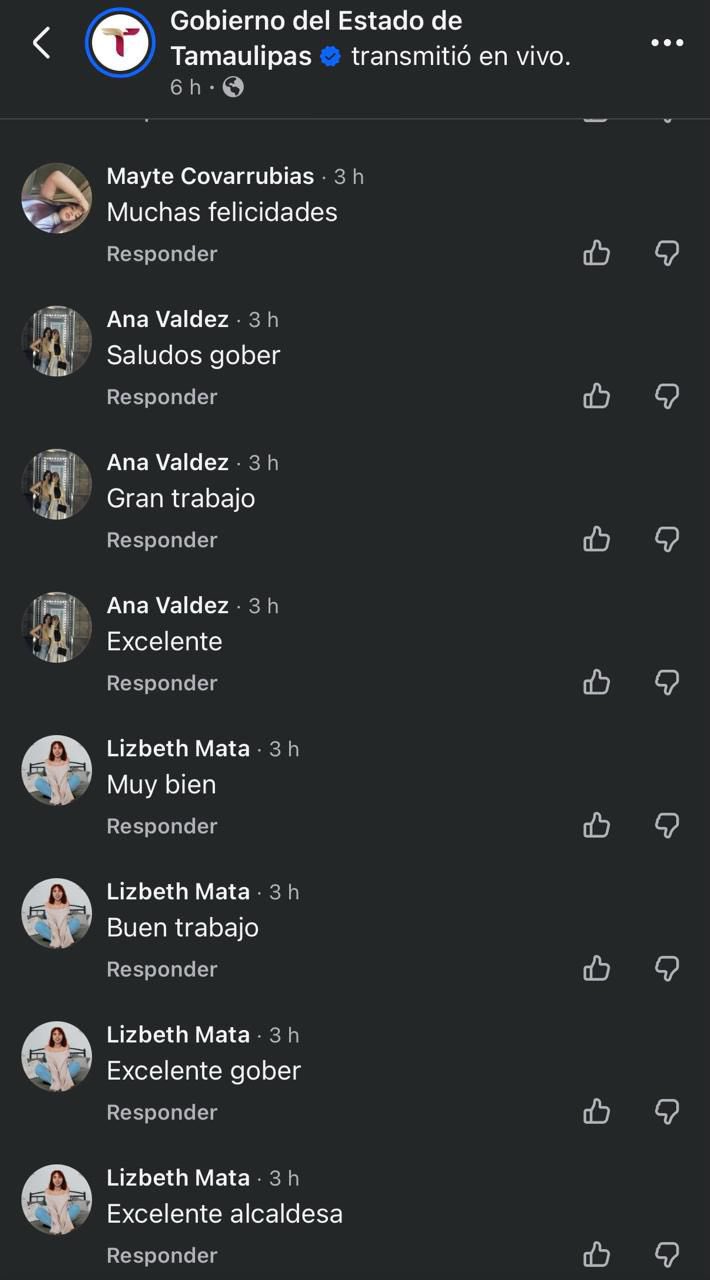Open the three-dot overflow menu
The height and width of the screenshot is (1280, 710).
tap(667, 43)
